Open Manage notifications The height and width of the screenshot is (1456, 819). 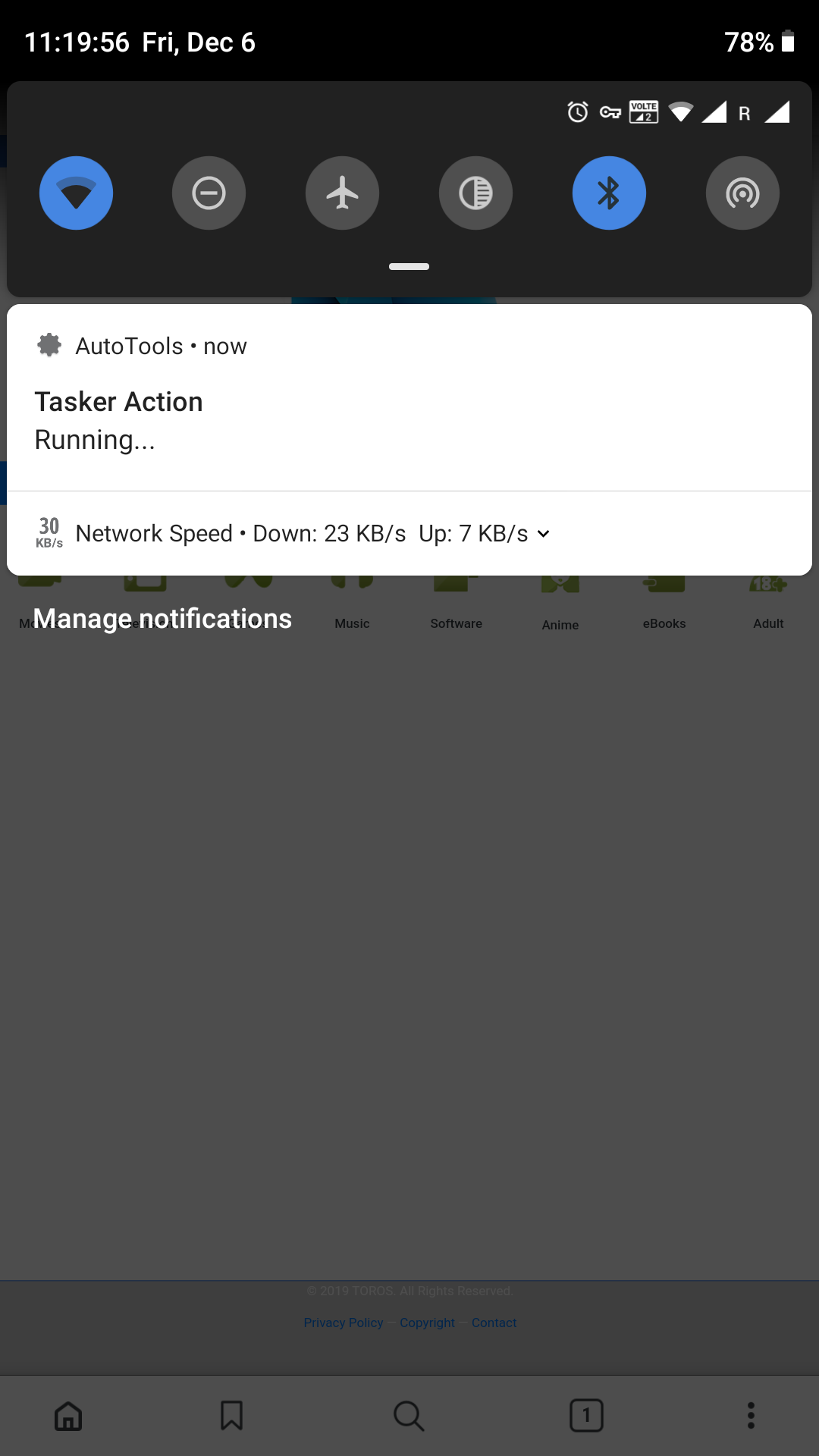point(162,619)
